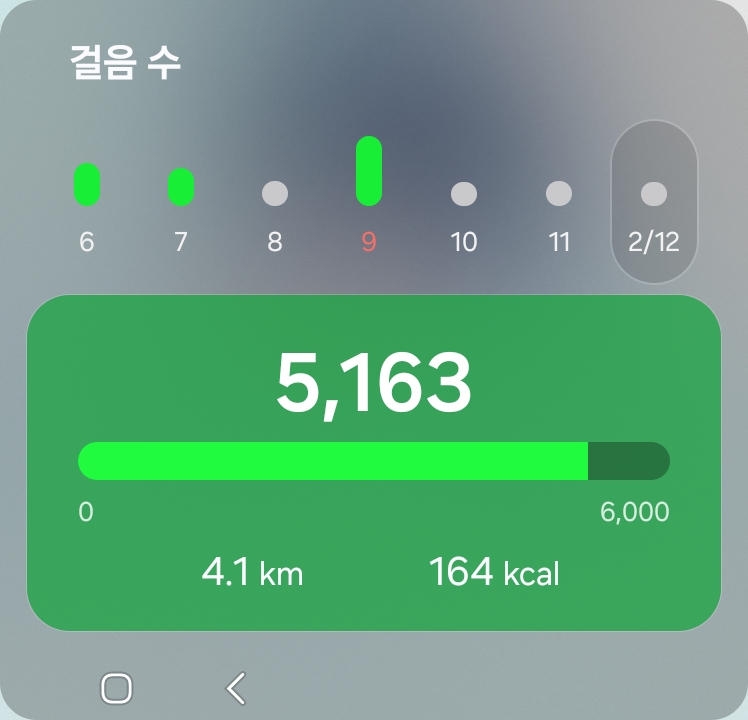Select the 2/12 day marker

(654, 203)
